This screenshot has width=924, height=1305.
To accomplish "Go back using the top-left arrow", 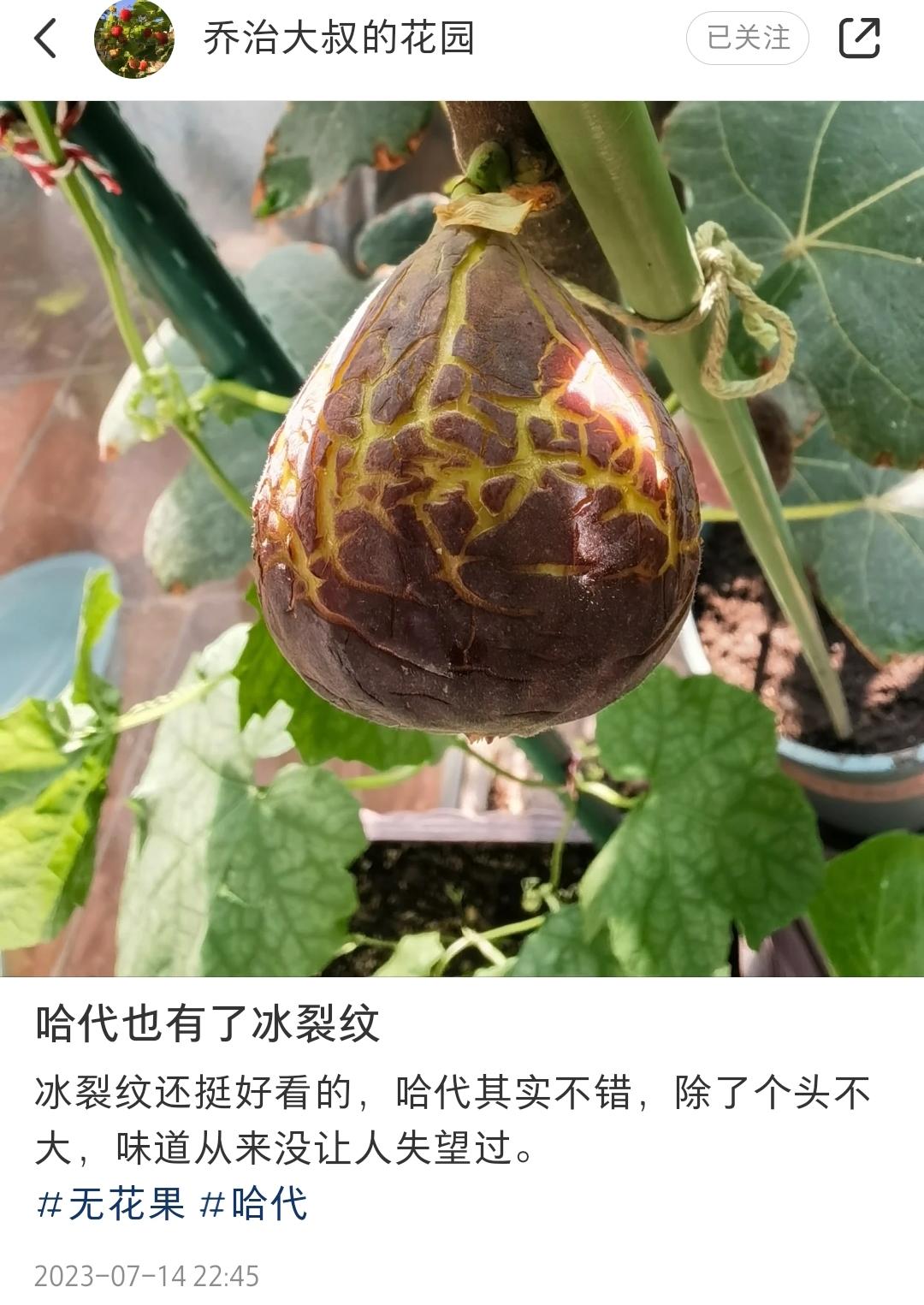I will [x=45, y=39].
